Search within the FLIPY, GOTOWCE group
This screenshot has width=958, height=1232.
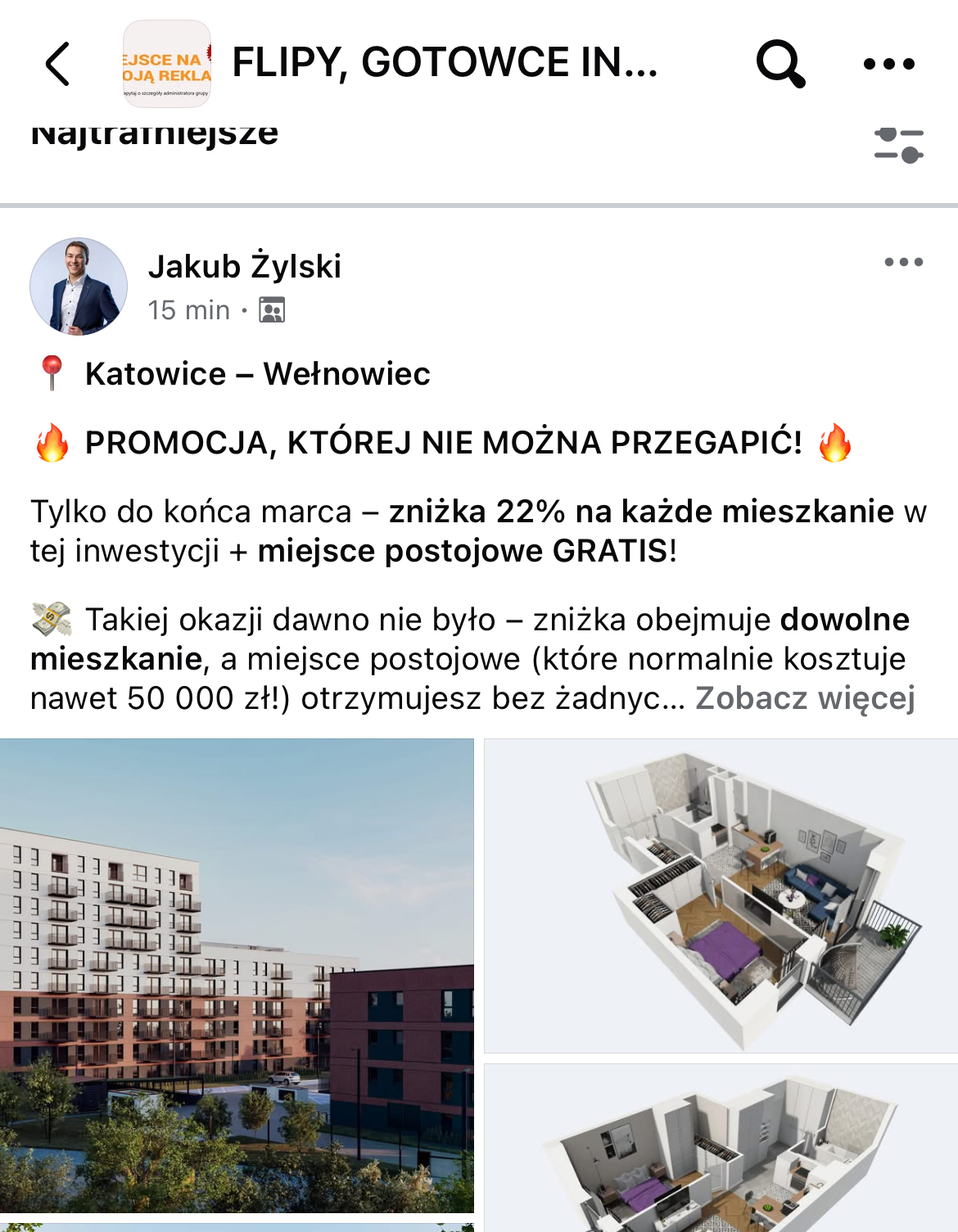pos(780,64)
